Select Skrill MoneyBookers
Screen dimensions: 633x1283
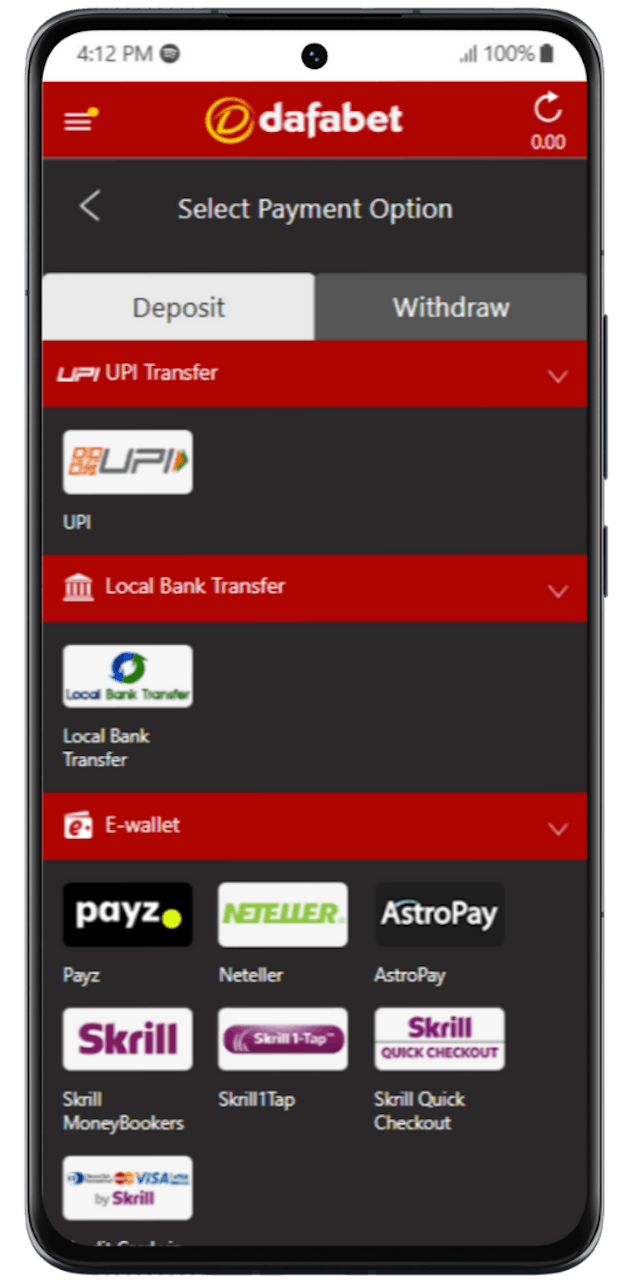[128, 1039]
